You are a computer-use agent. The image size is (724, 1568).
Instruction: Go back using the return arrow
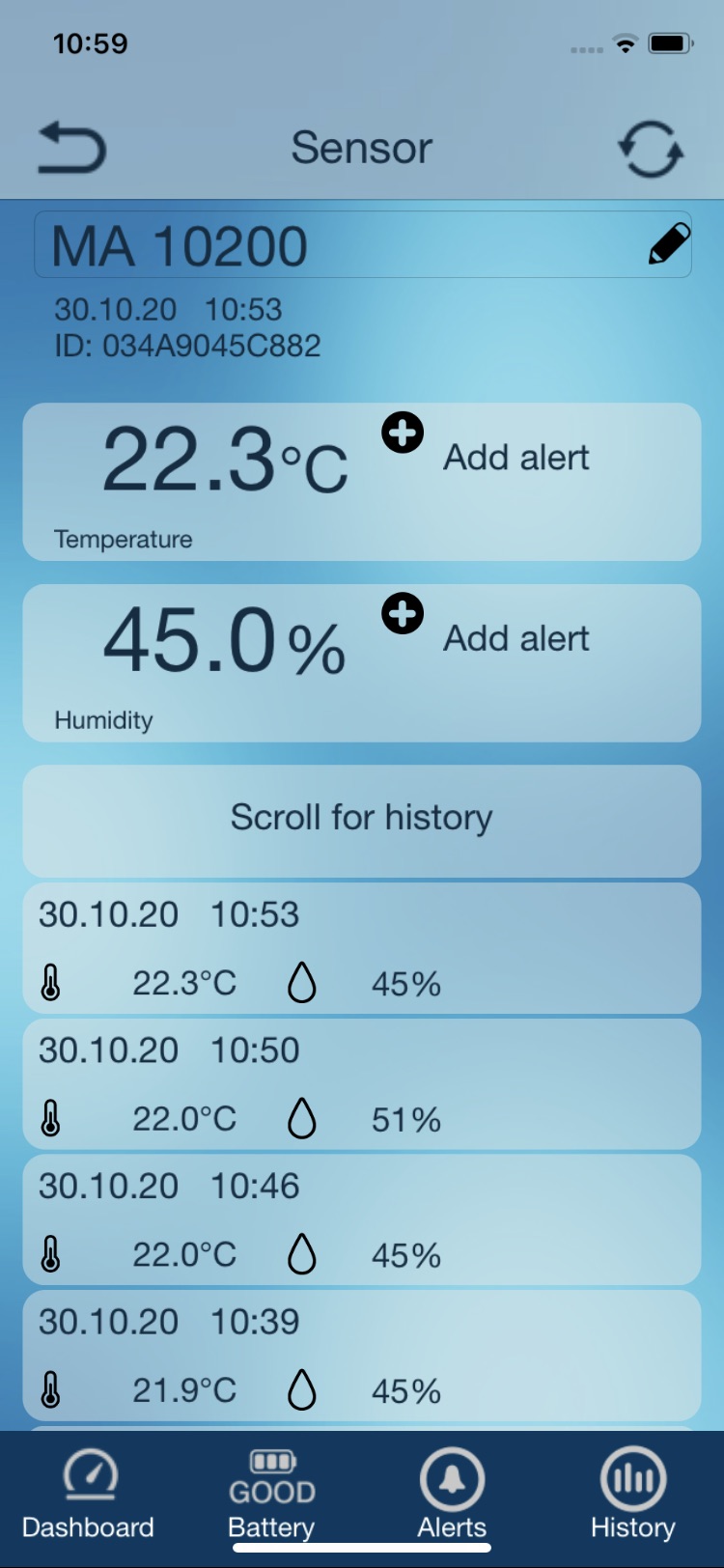click(x=71, y=148)
